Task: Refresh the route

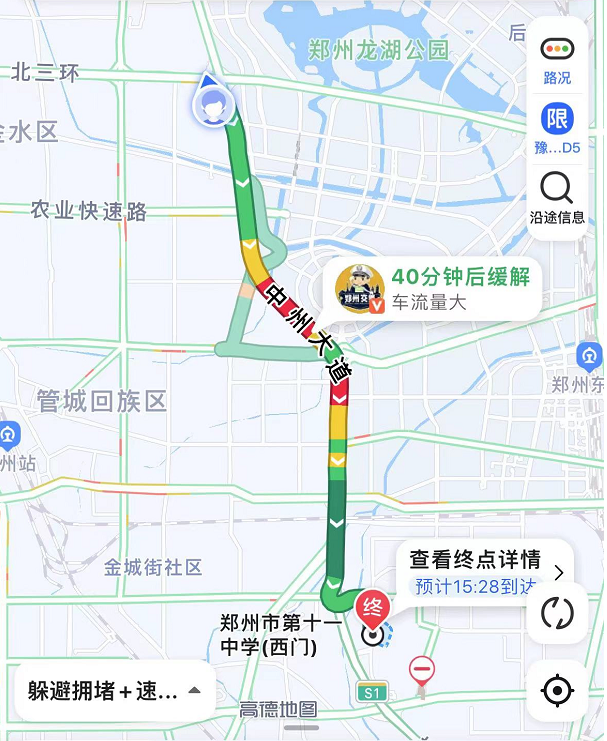Action: (557, 612)
